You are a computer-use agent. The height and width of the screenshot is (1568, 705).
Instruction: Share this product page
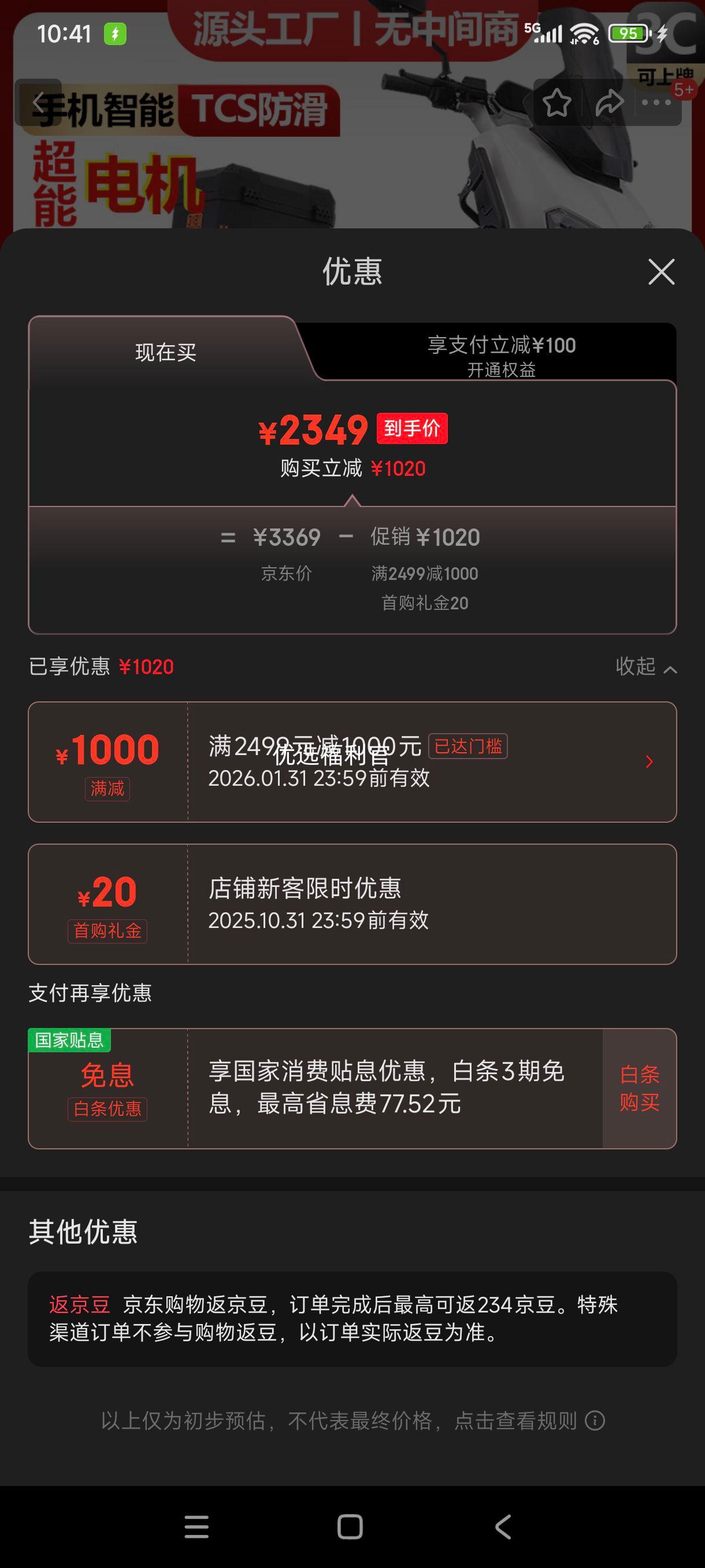pos(609,103)
